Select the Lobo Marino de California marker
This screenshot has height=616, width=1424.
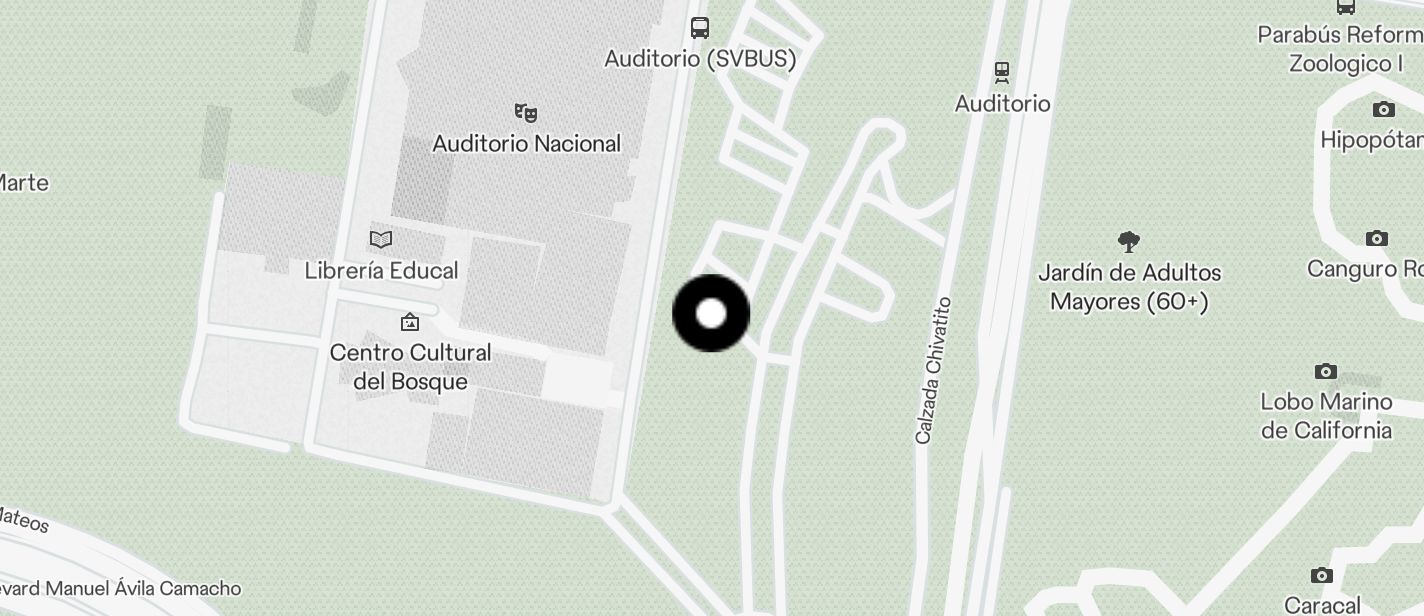pos(1326,372)
